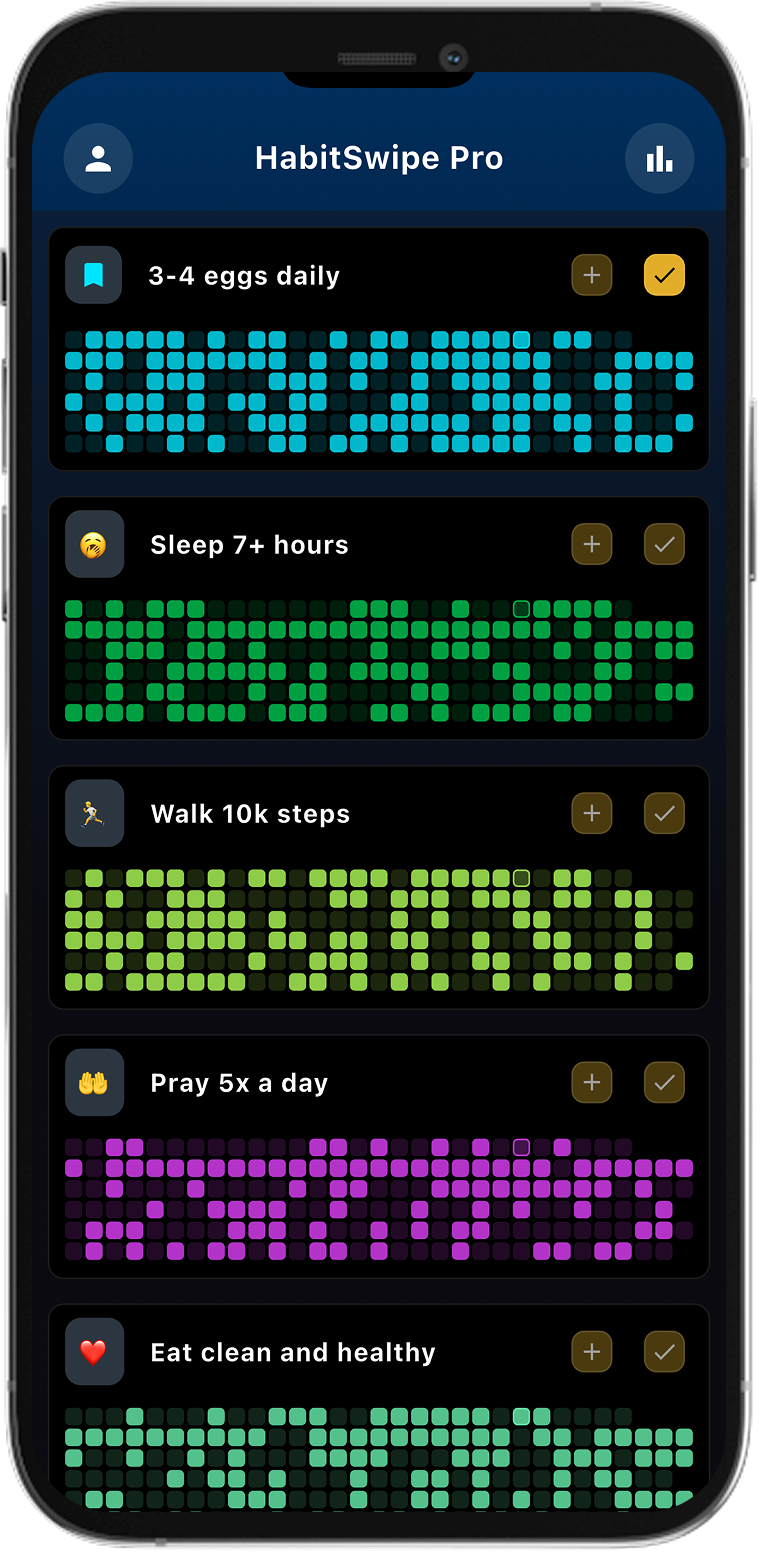Screen dimensions: 759x1552
Task: Open the user profile screen
Action: click(x=97, y=158)
